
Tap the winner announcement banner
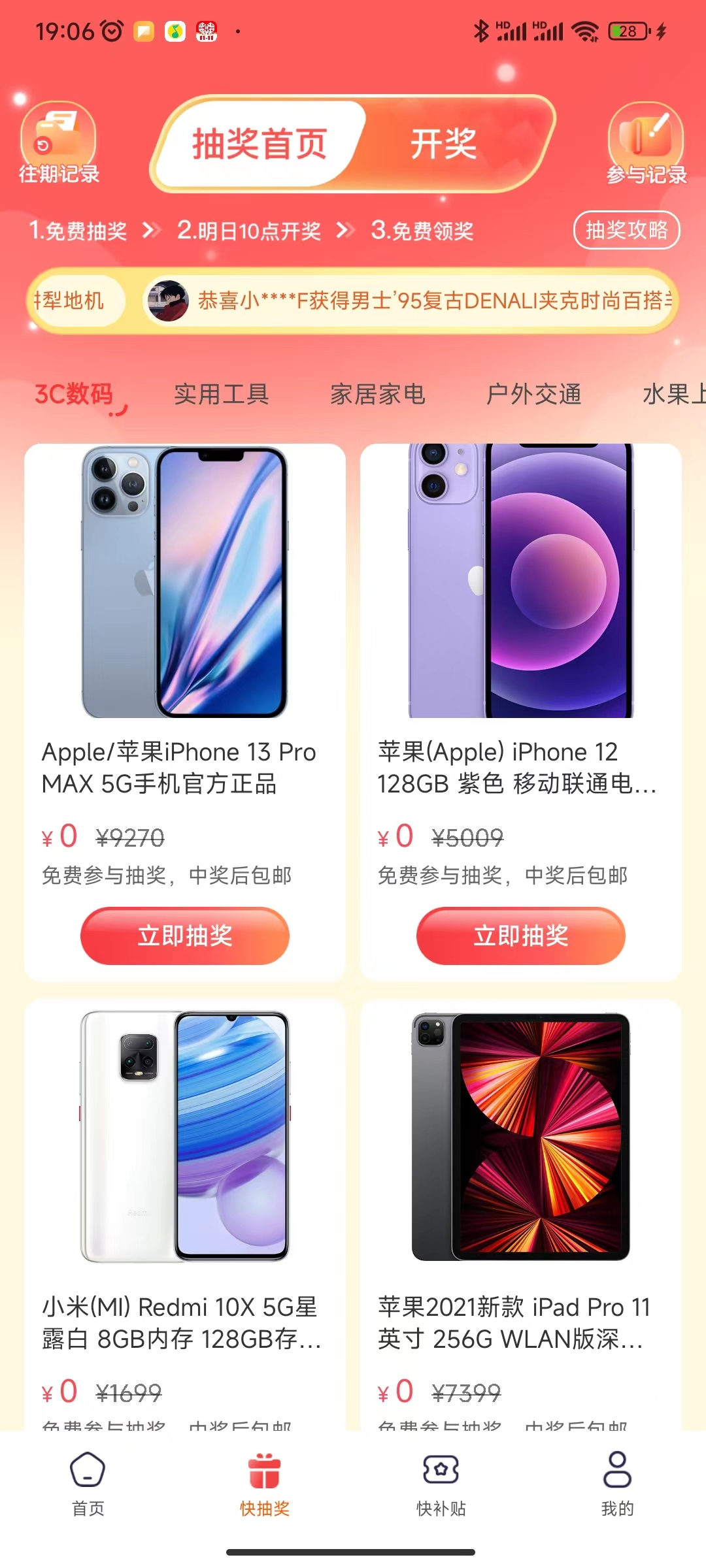click(409, 301)
